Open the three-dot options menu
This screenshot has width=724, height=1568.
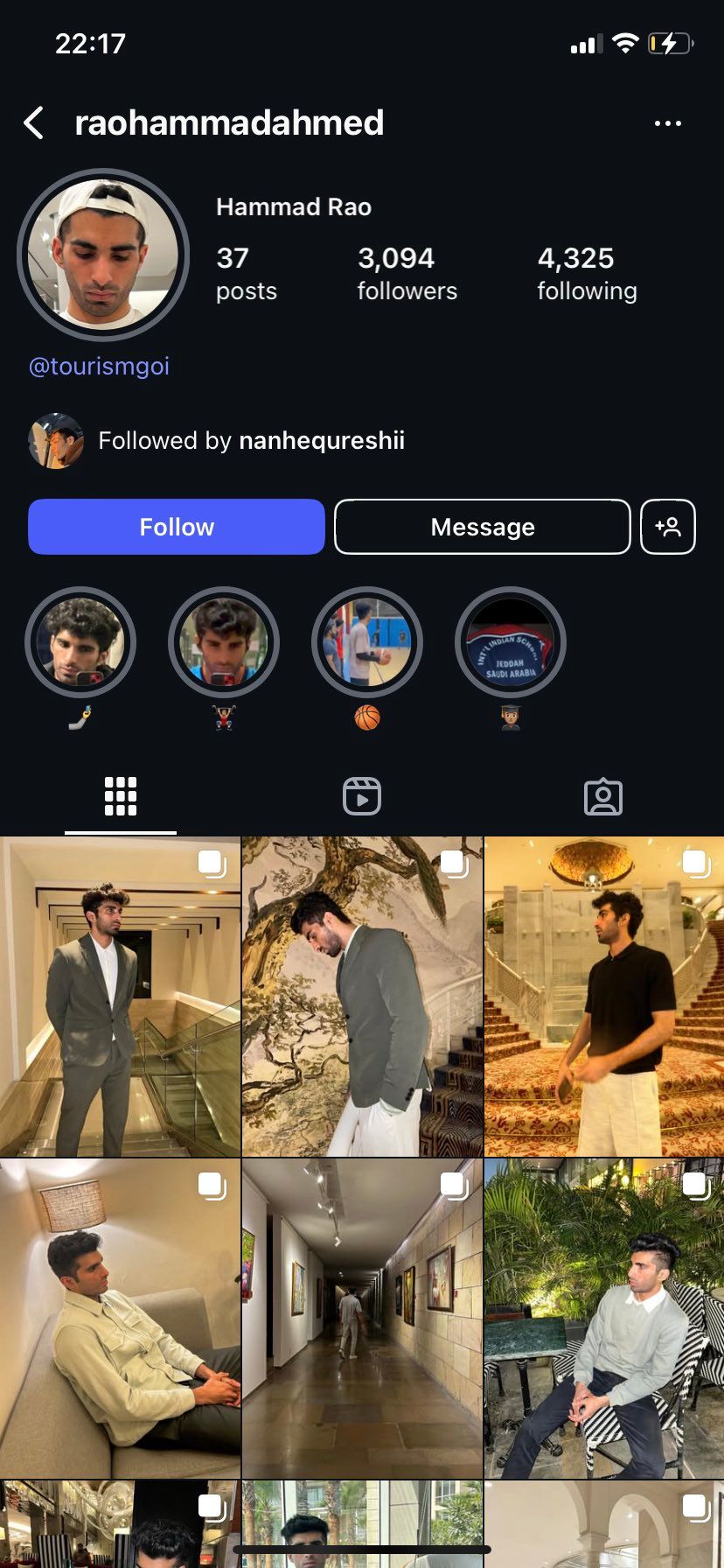[x=668, y=123]
